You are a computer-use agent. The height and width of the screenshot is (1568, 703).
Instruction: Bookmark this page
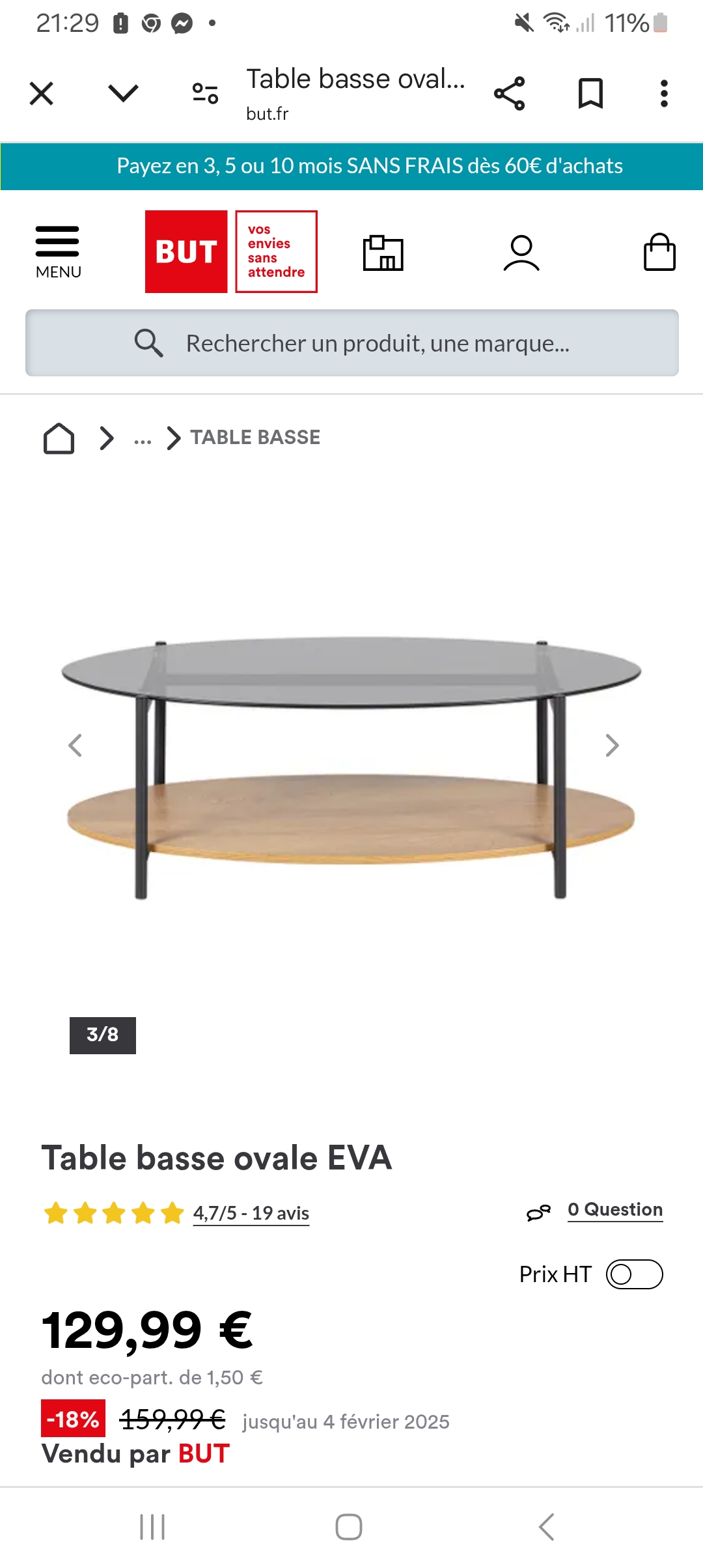[x=590, y=93]
